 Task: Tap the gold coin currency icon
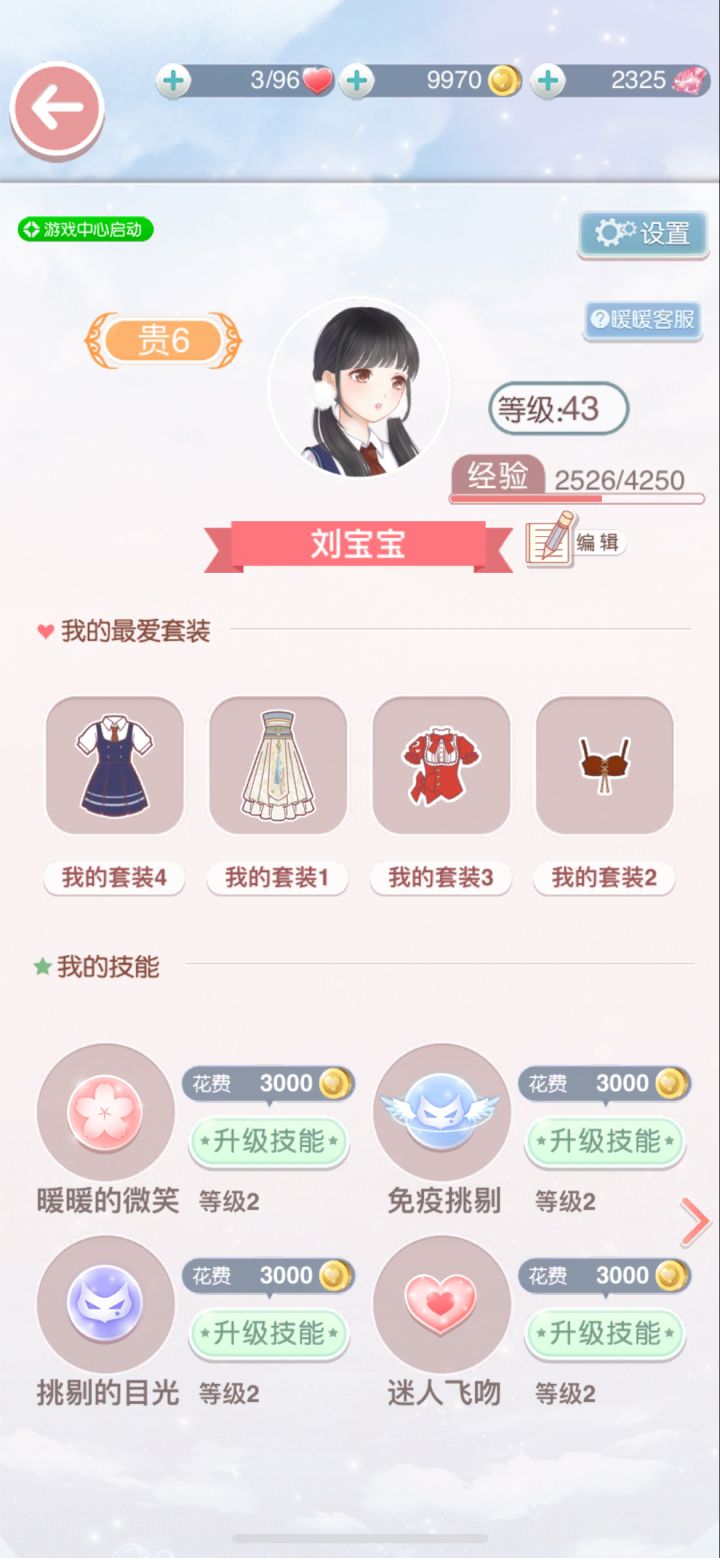(501, 80)
